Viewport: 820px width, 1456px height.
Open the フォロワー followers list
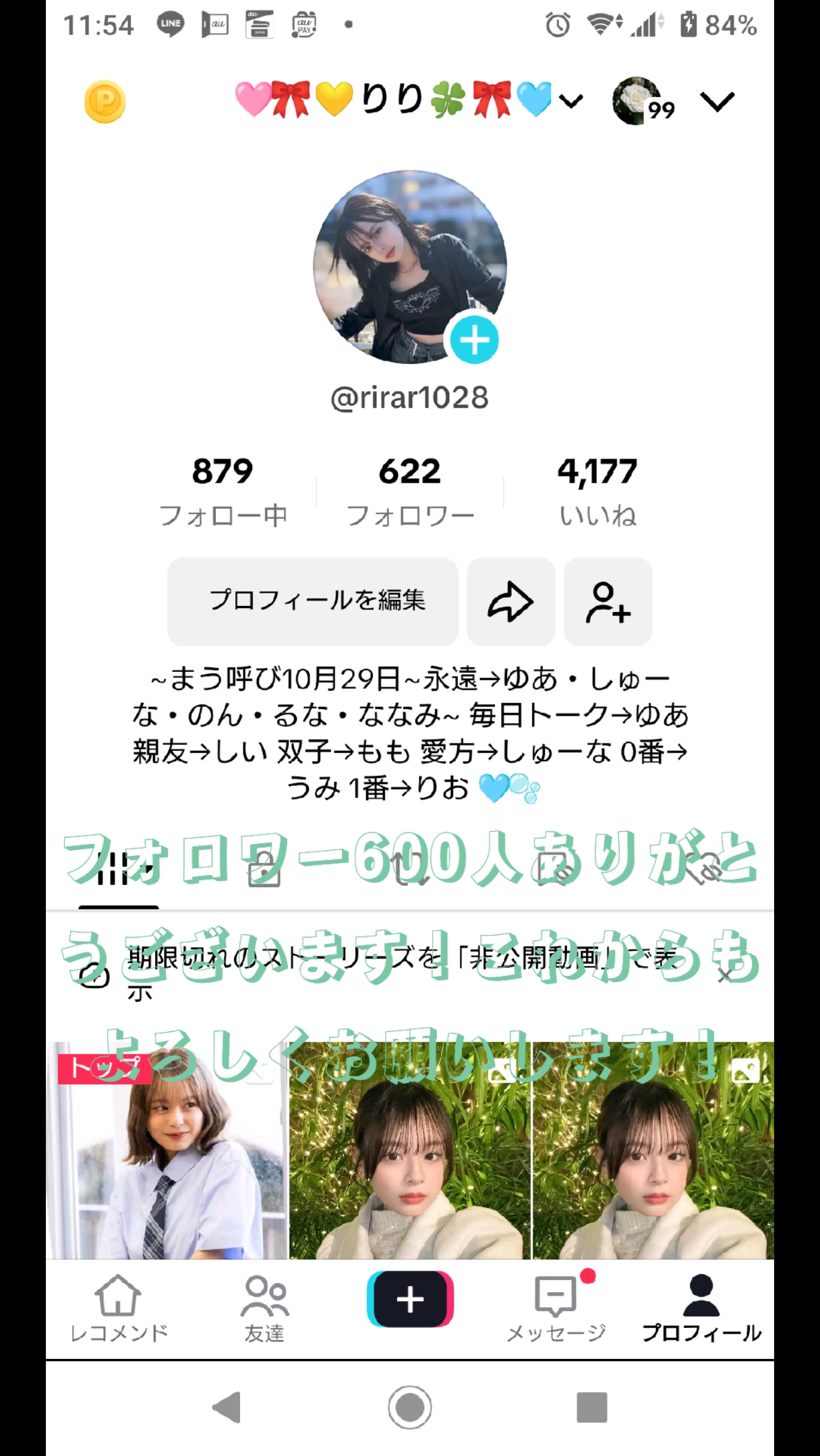coord(410,490)
